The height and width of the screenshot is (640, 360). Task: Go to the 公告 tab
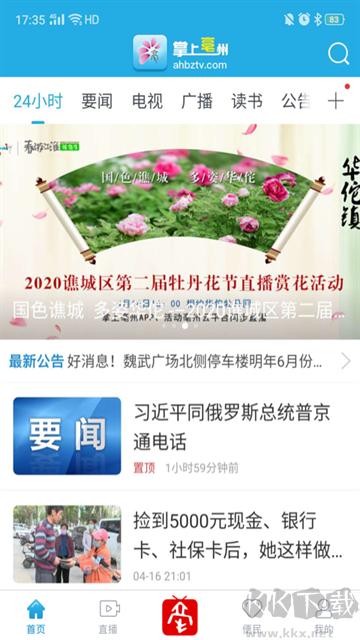tap(296, 101)
